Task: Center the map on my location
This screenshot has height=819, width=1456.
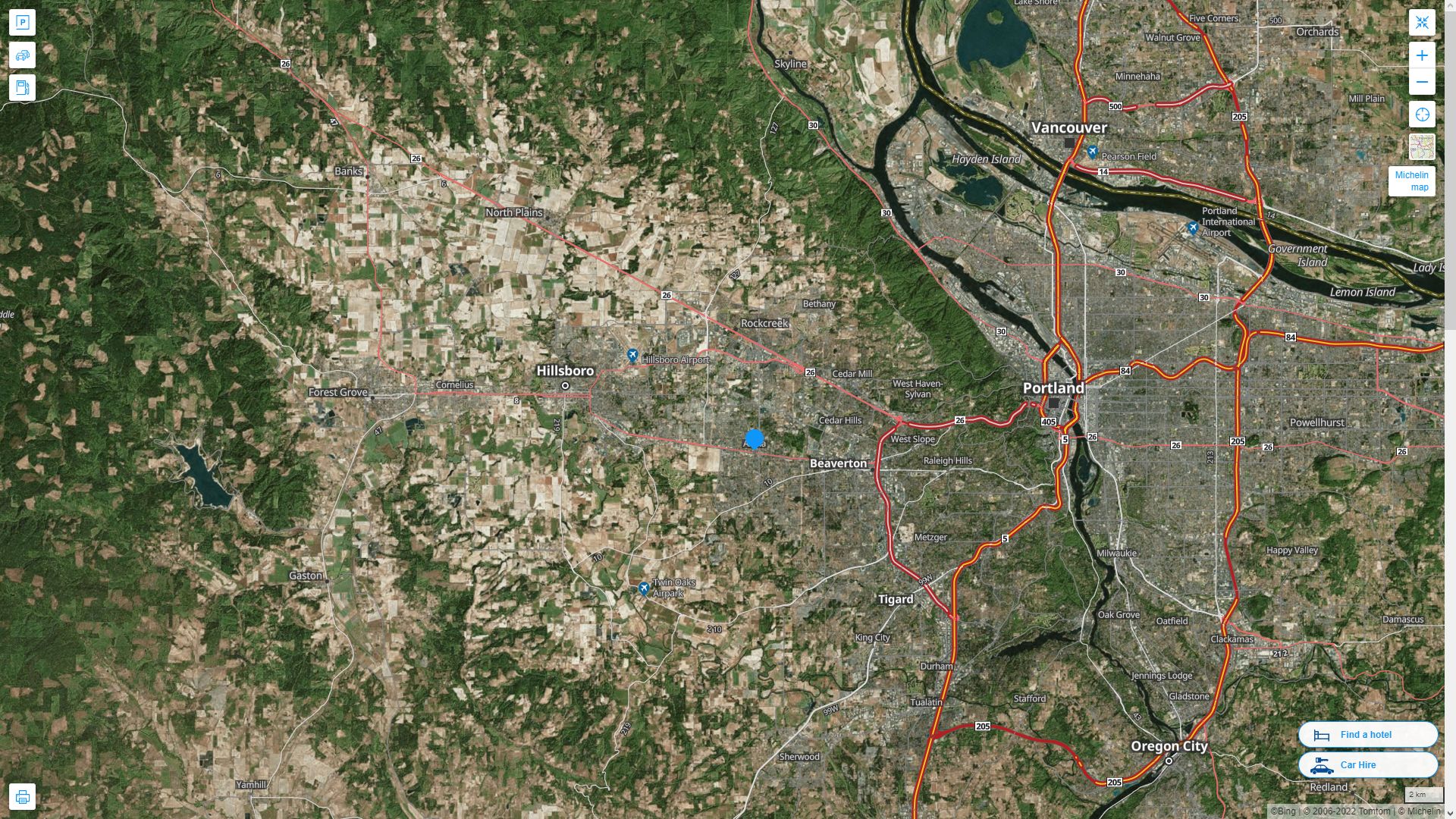Action: click(x=1422, y=115)
